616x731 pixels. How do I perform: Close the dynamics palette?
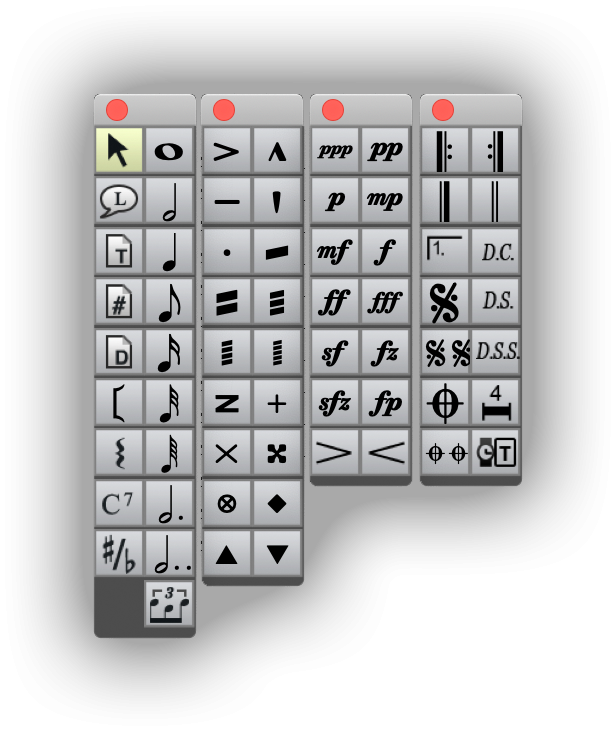[x=333, y=109]
